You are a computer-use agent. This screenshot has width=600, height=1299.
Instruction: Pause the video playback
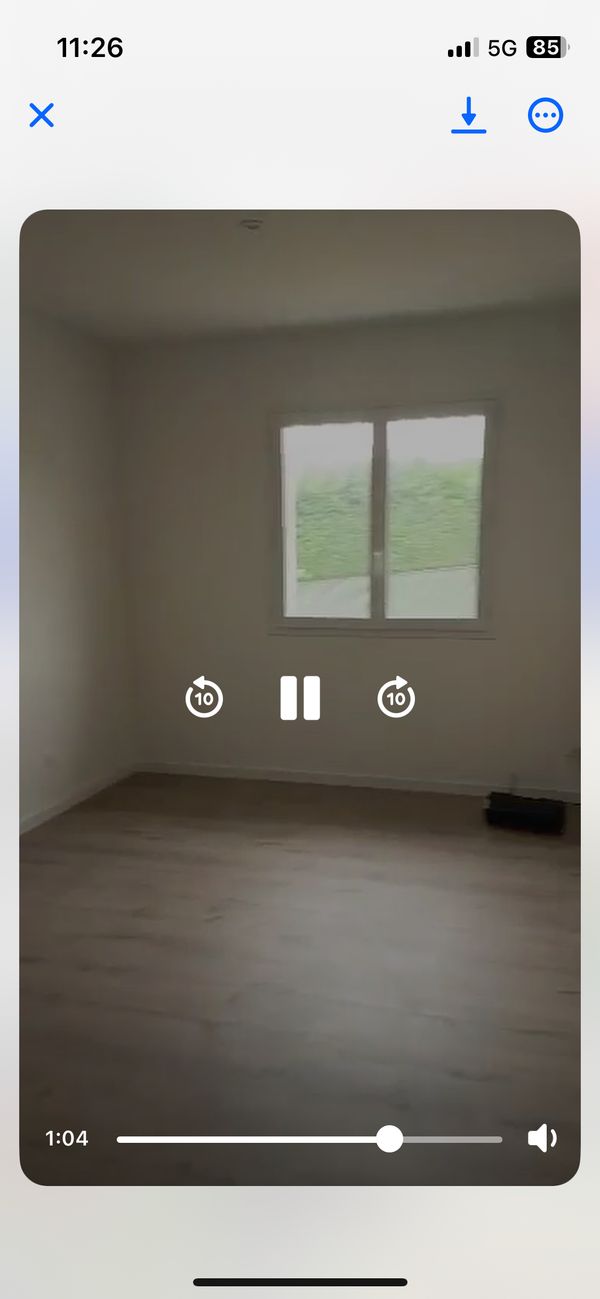click(x=300, y=698)
